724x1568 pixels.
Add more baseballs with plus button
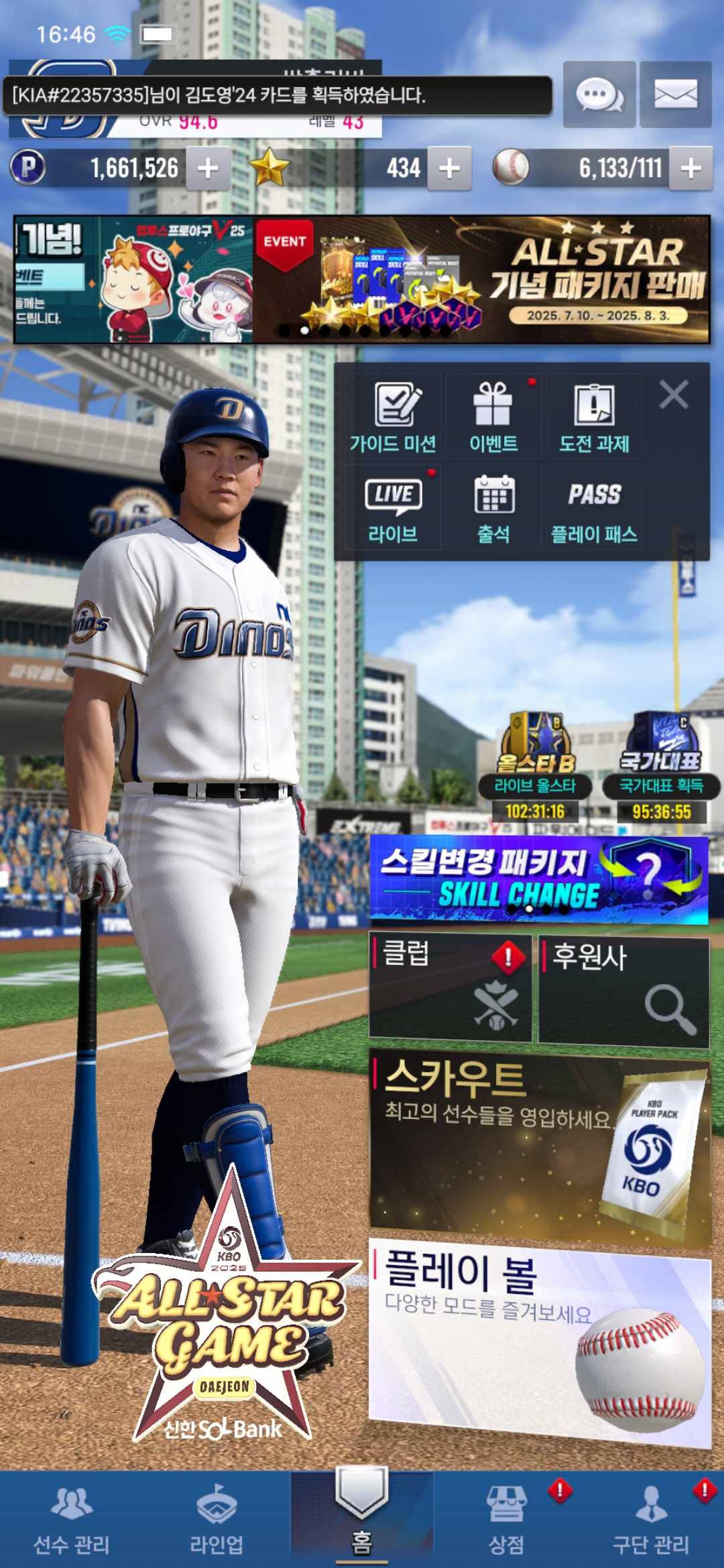pos(690,168)
